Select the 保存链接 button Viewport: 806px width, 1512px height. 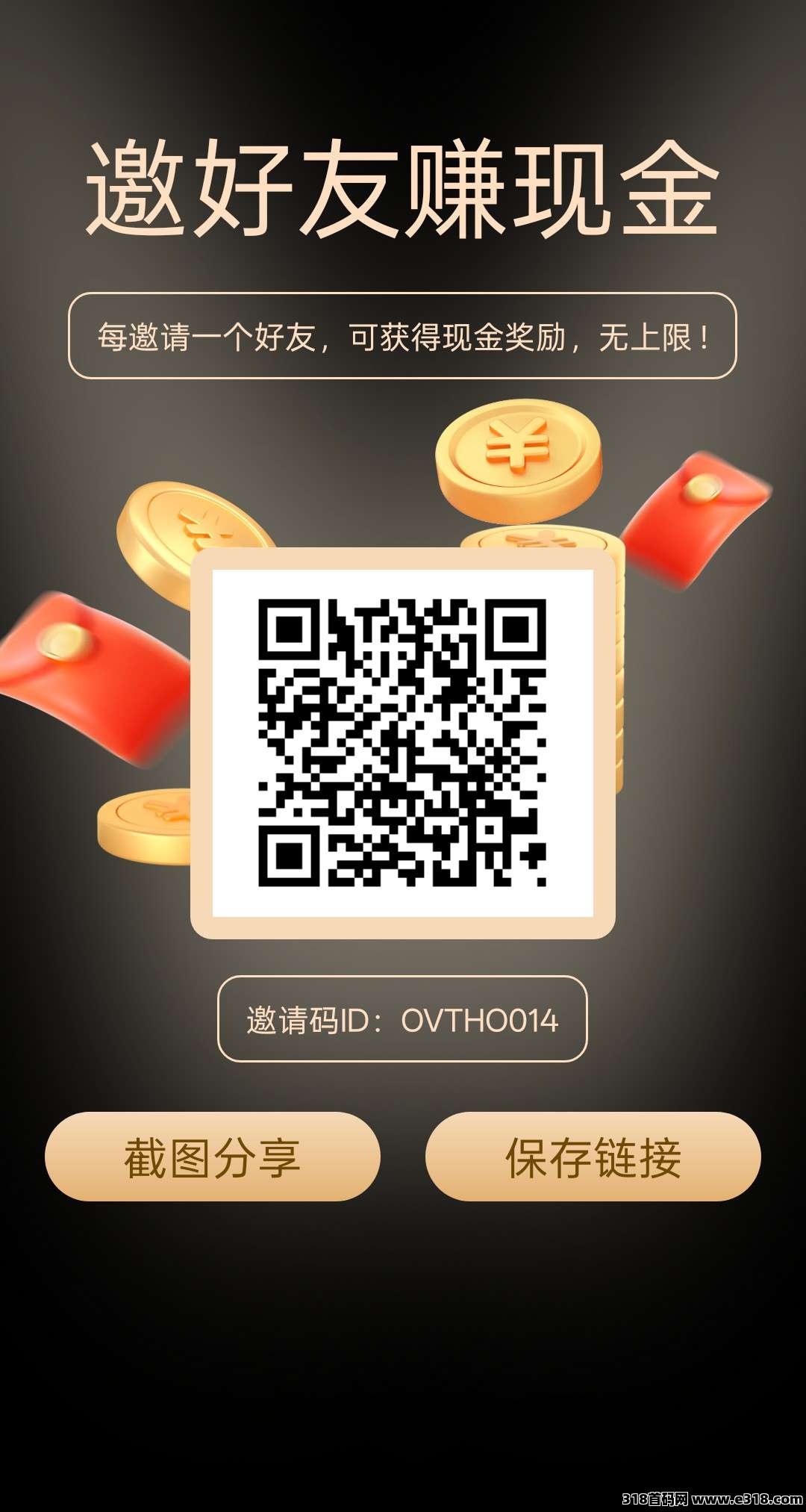coord(593,1157)
